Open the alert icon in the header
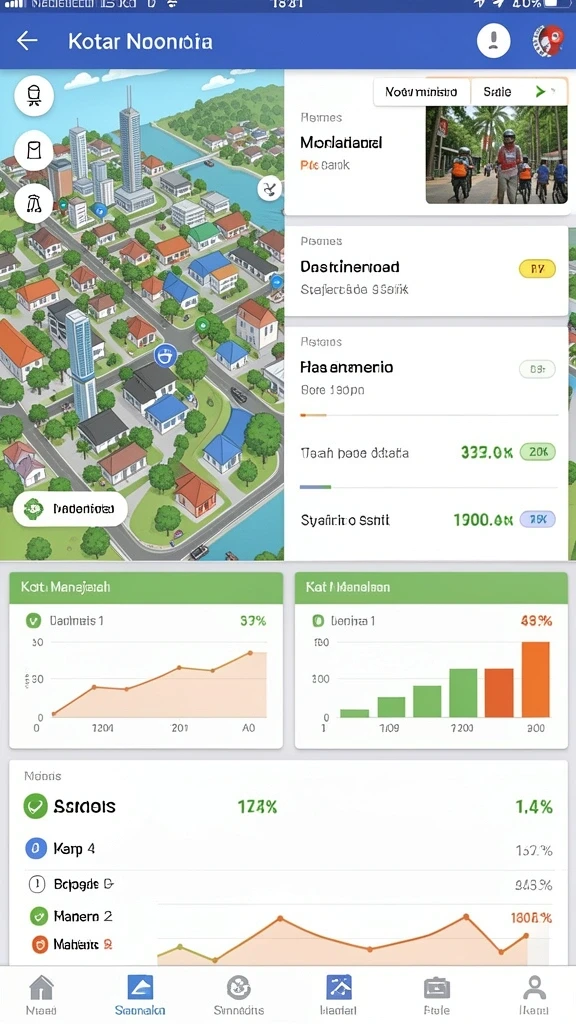576x1024 pixels. pyautogui.click(x=494, y=40)
